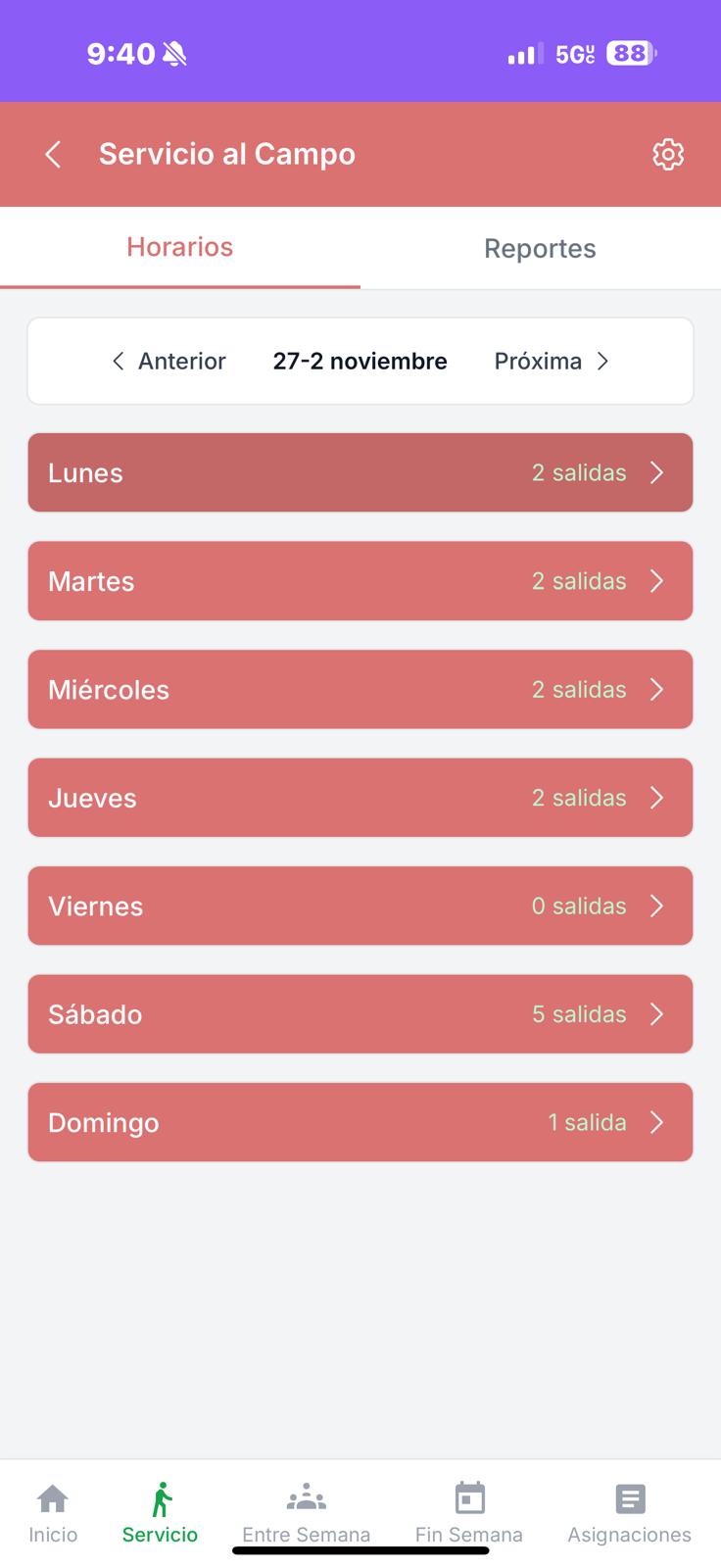The image size is (721, 1568).
Task: Expand the Miércoles schedule row
Action: [x=360, y=689]
